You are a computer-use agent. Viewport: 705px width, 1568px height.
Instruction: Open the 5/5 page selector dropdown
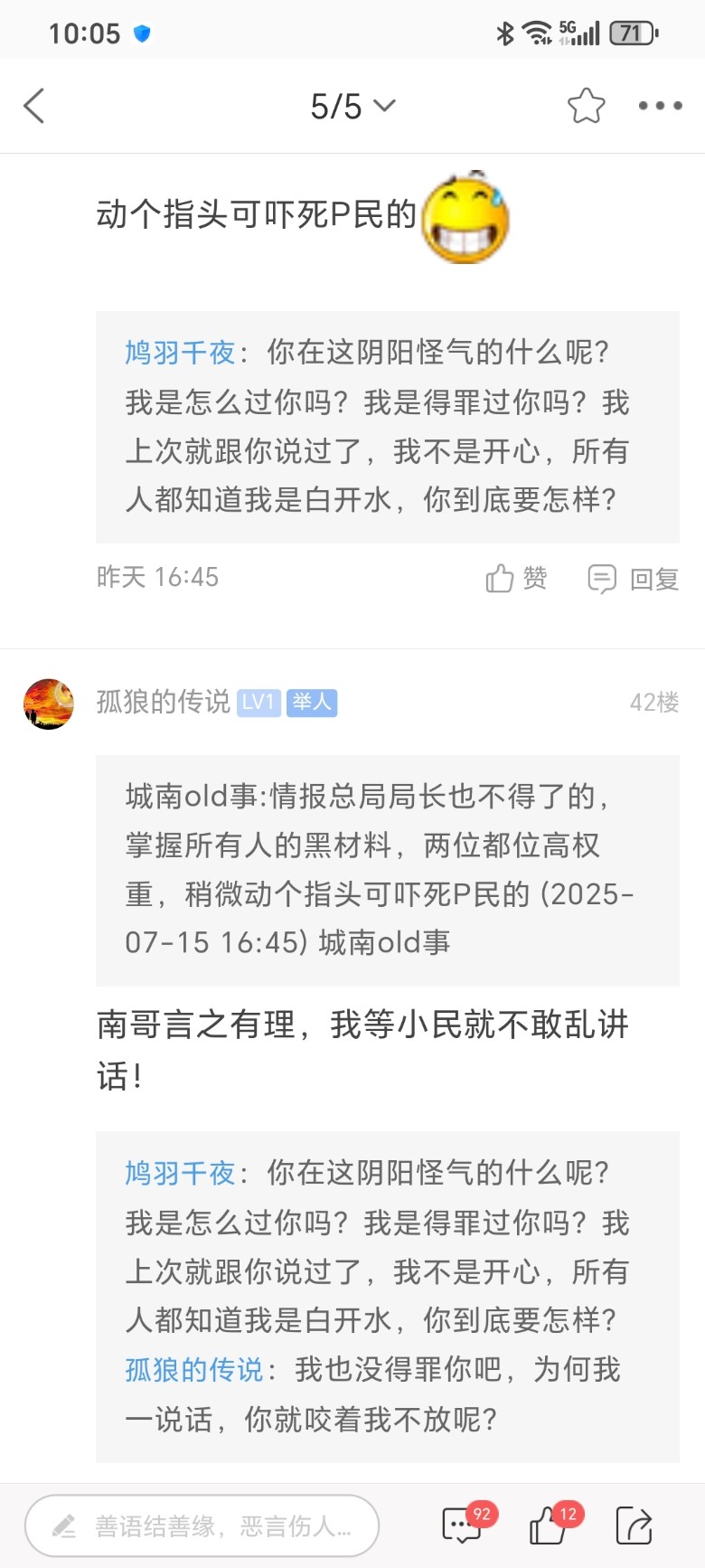(352, 107)
